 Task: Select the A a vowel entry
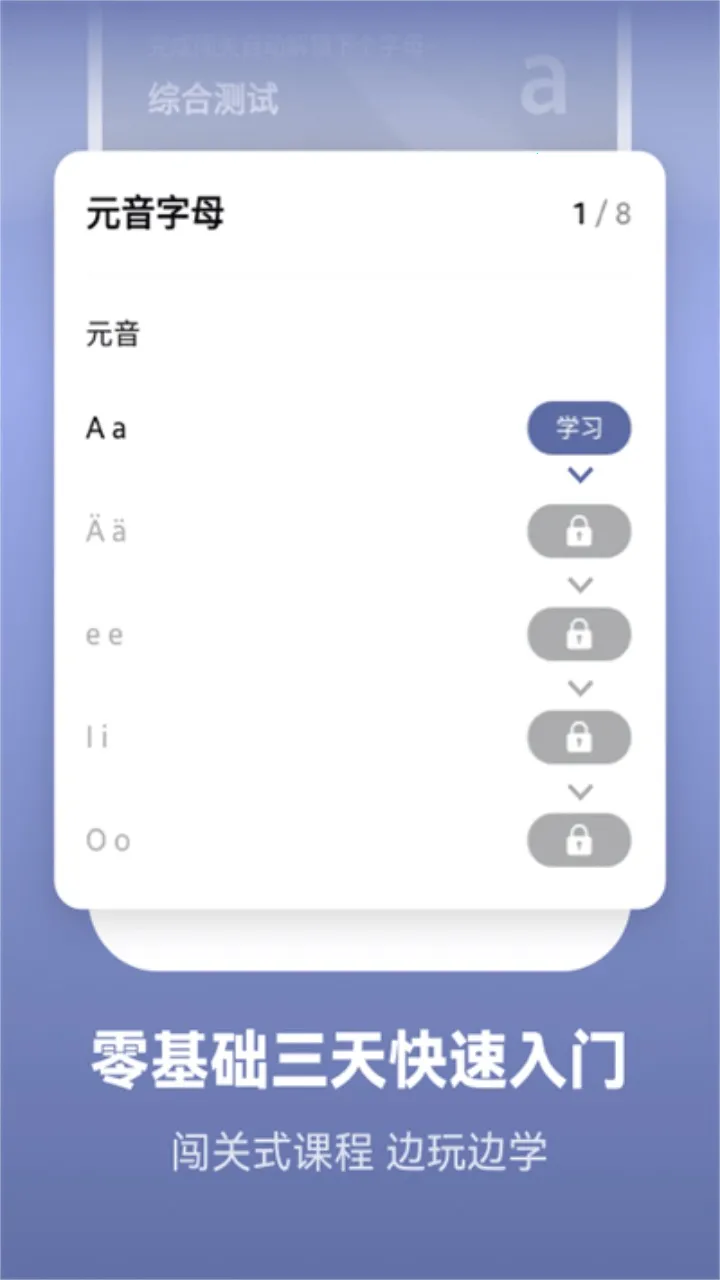point(105,428)
